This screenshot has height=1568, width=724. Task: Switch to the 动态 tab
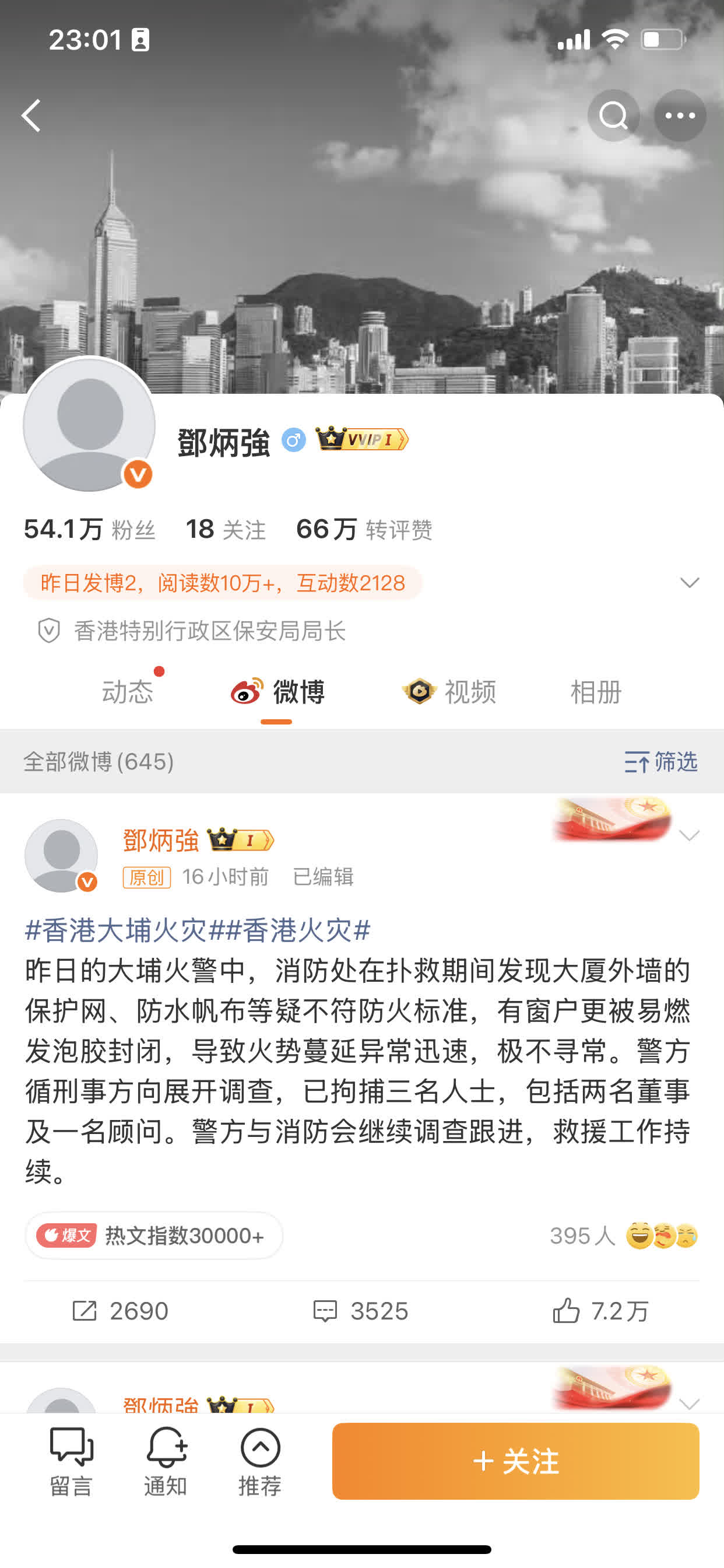pyautogui.click(x=127, y=692)
